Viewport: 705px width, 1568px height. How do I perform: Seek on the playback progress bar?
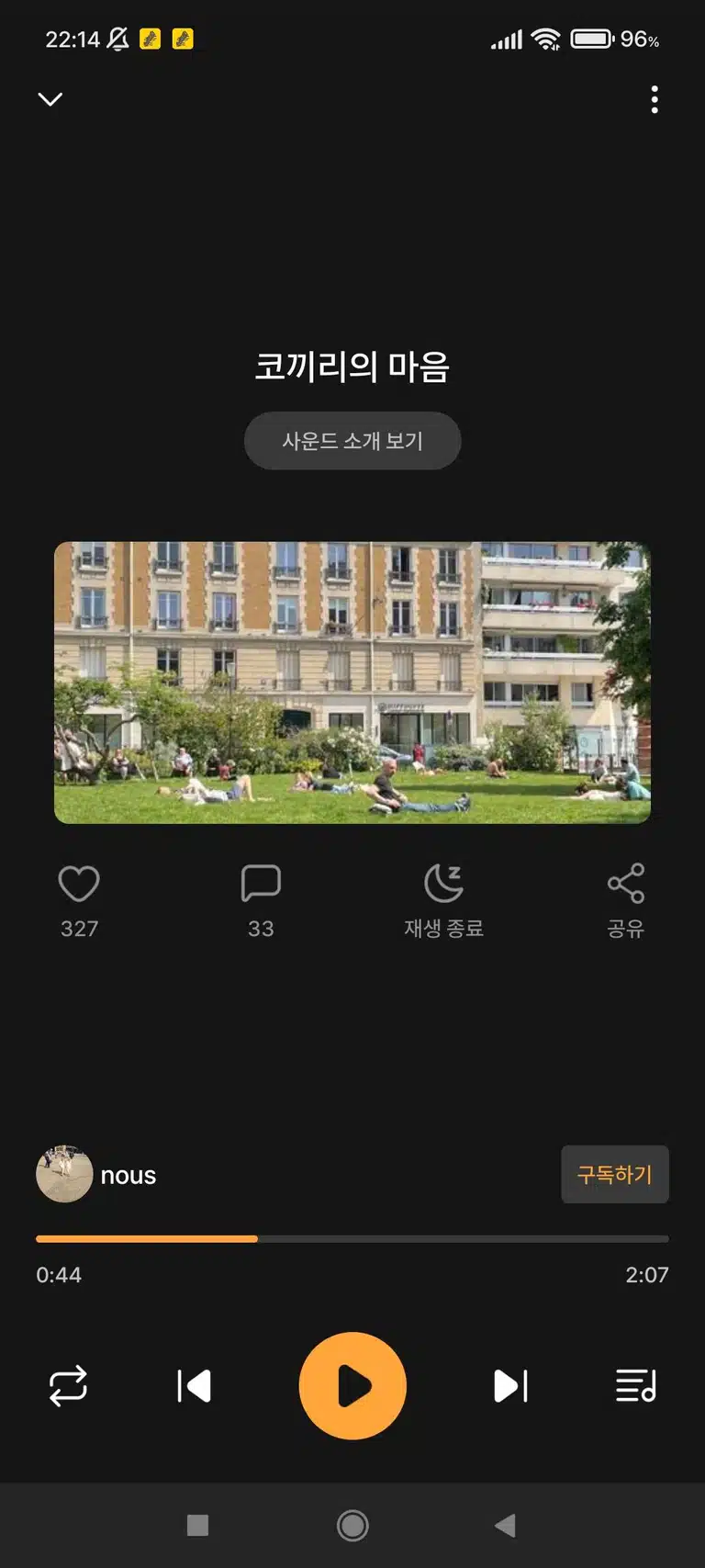pos(352,1239)
